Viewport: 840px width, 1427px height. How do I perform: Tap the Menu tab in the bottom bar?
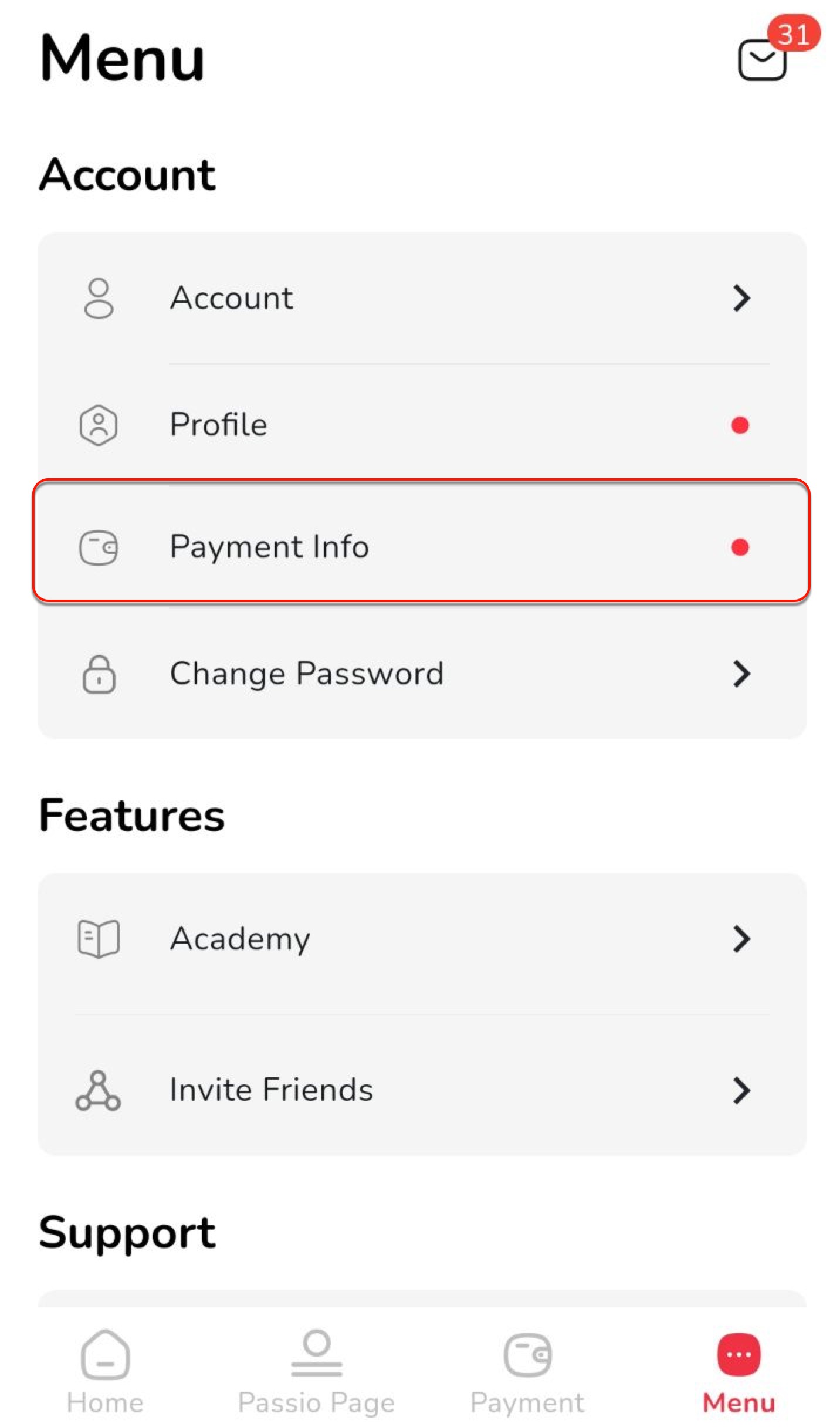[x=739, y=1372]
